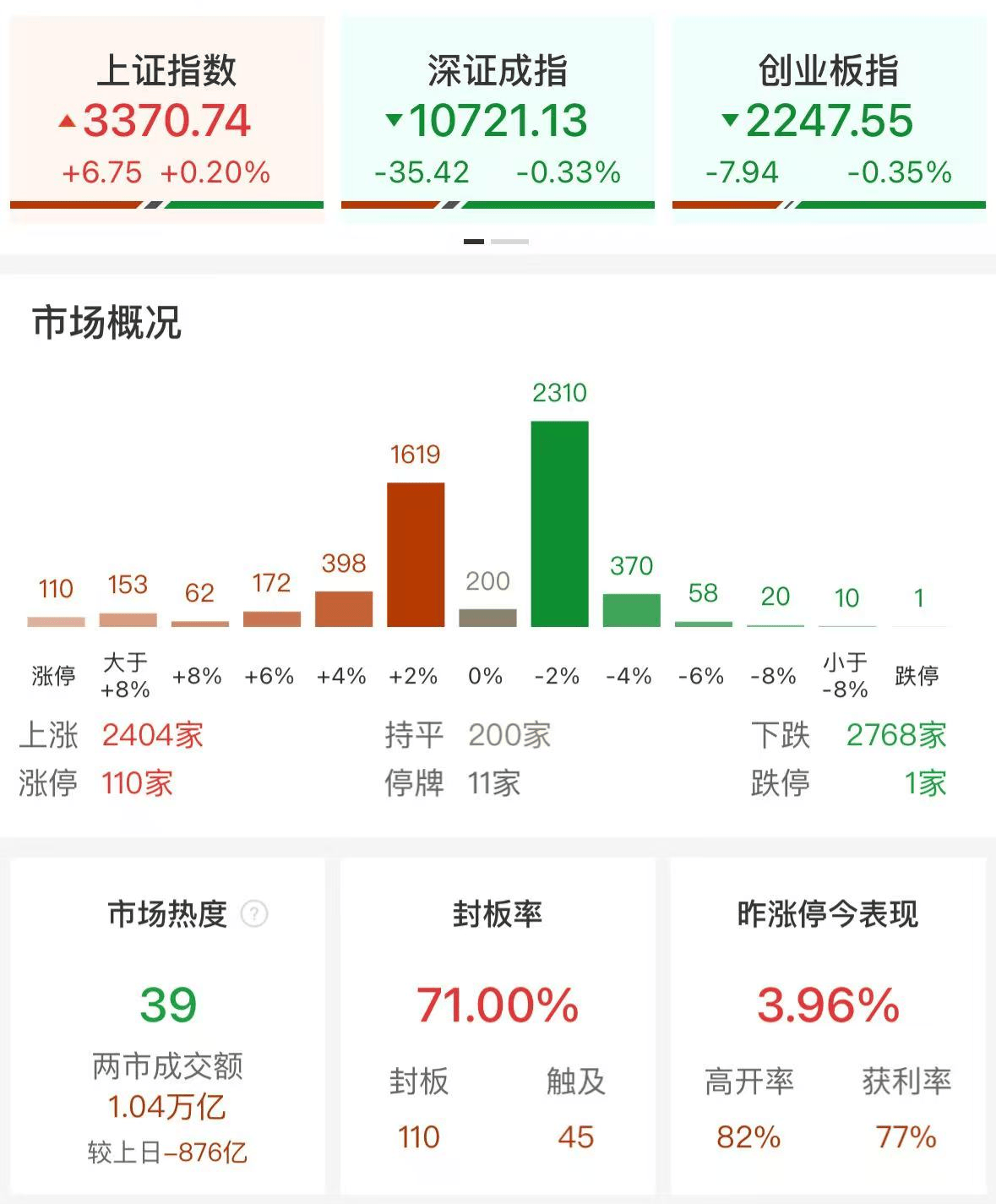The height and width of the screenshot is (1204, 996).
Task: Expand the 深证成指 index card
Action: coord(498,110)
